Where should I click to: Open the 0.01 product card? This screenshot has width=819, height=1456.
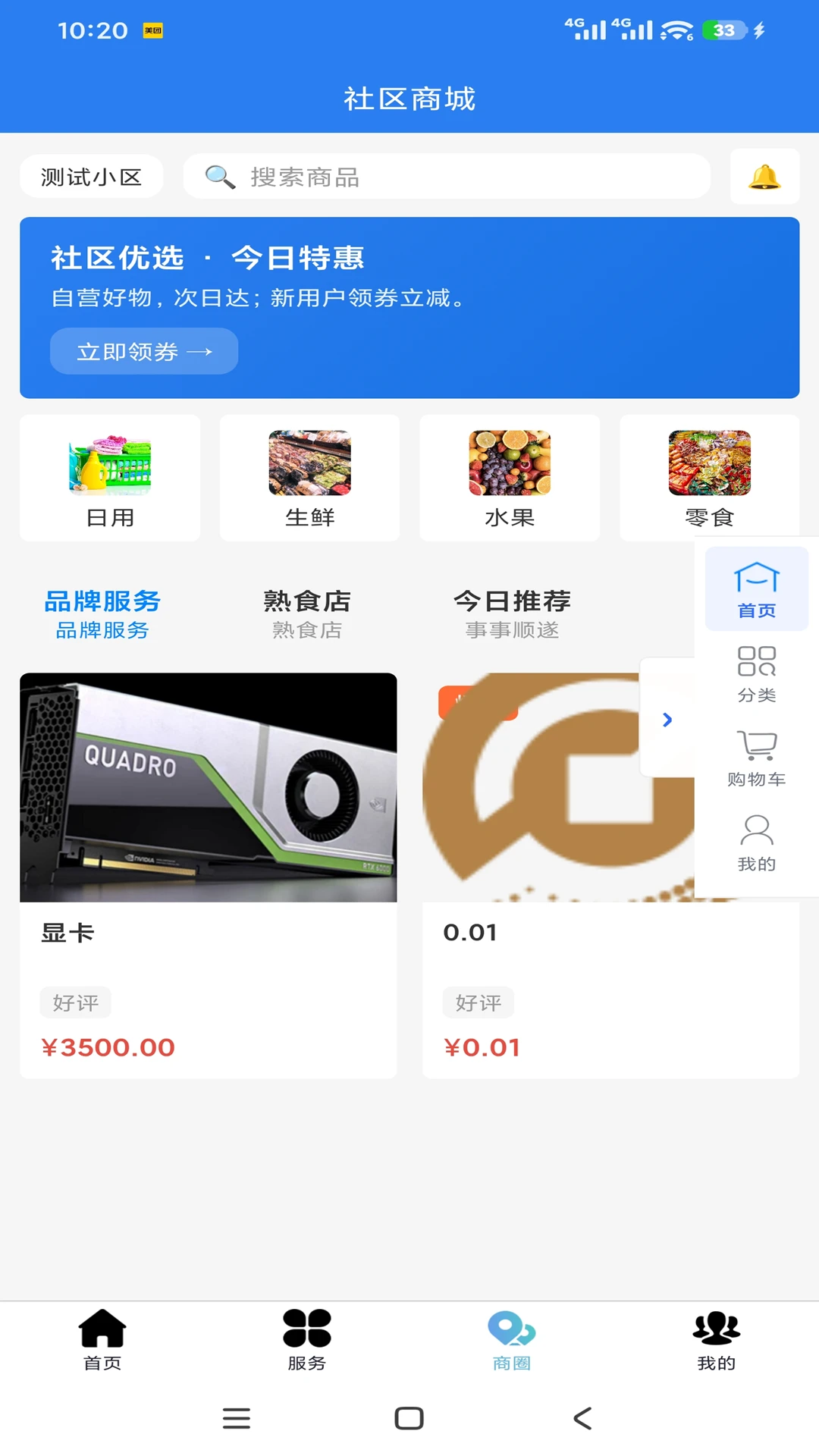point(610,875)
